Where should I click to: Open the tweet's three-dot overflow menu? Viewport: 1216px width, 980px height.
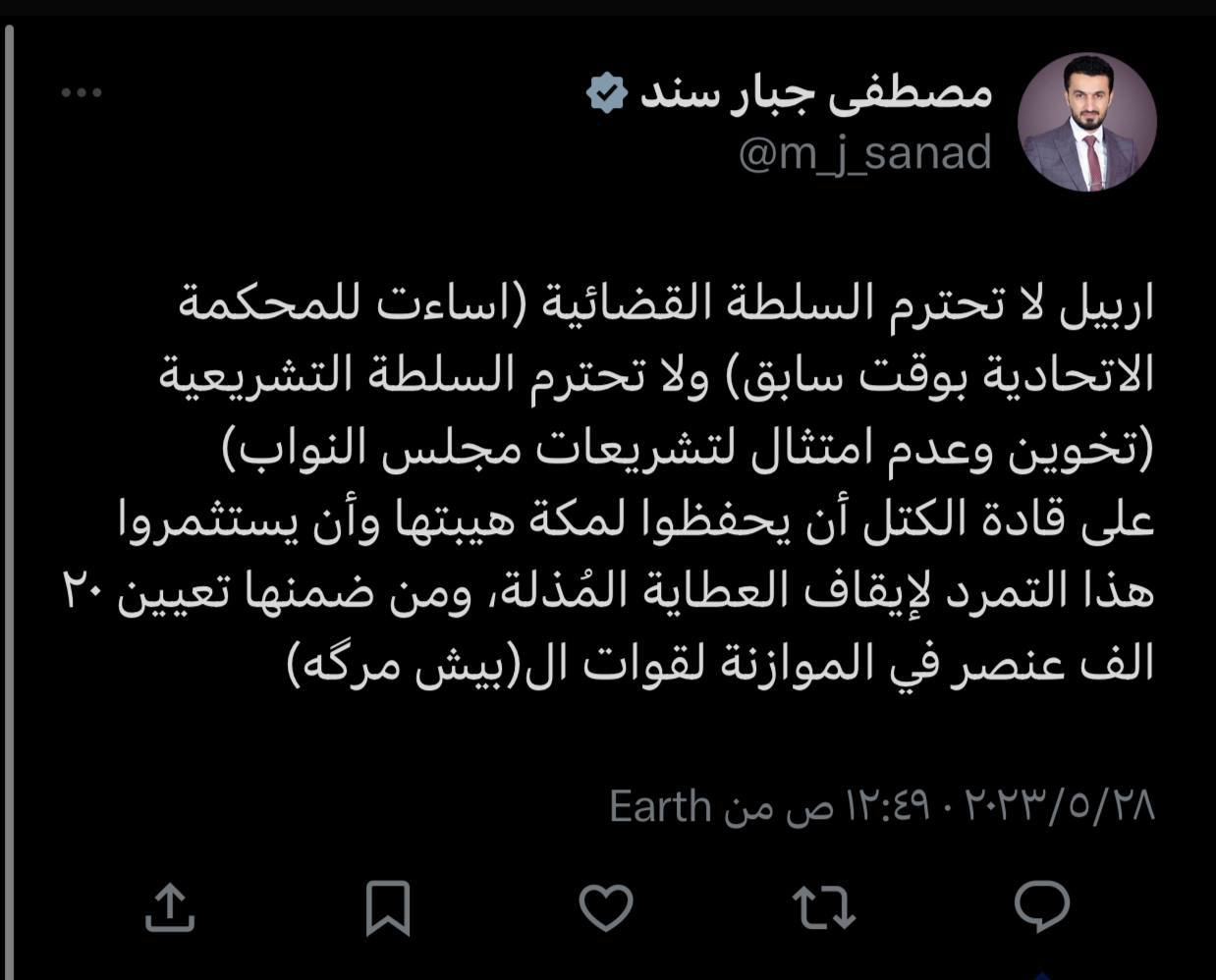click(x=82, y=92)
